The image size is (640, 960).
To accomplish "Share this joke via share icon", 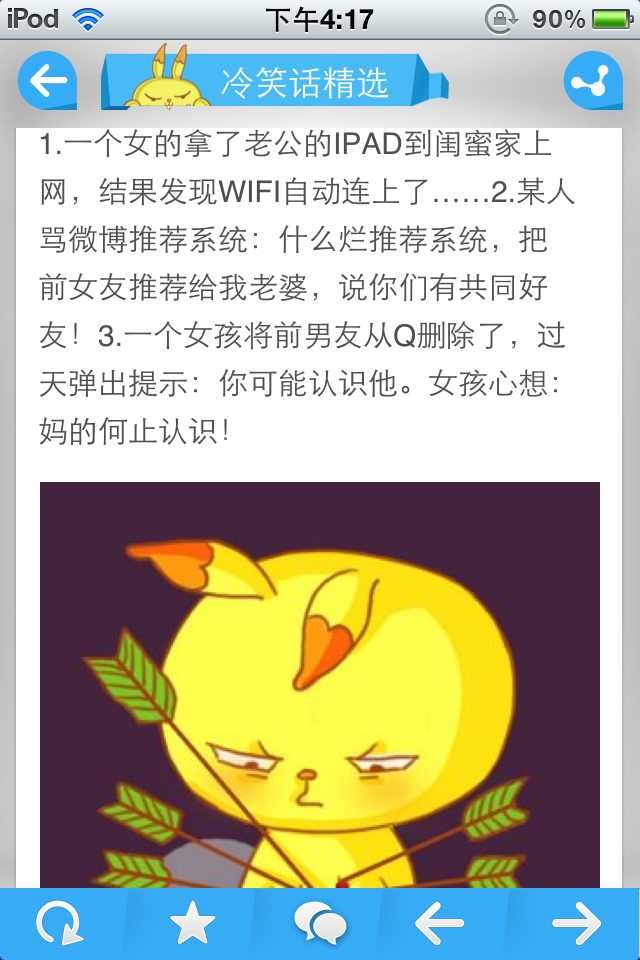I will (x=593, y=80).
